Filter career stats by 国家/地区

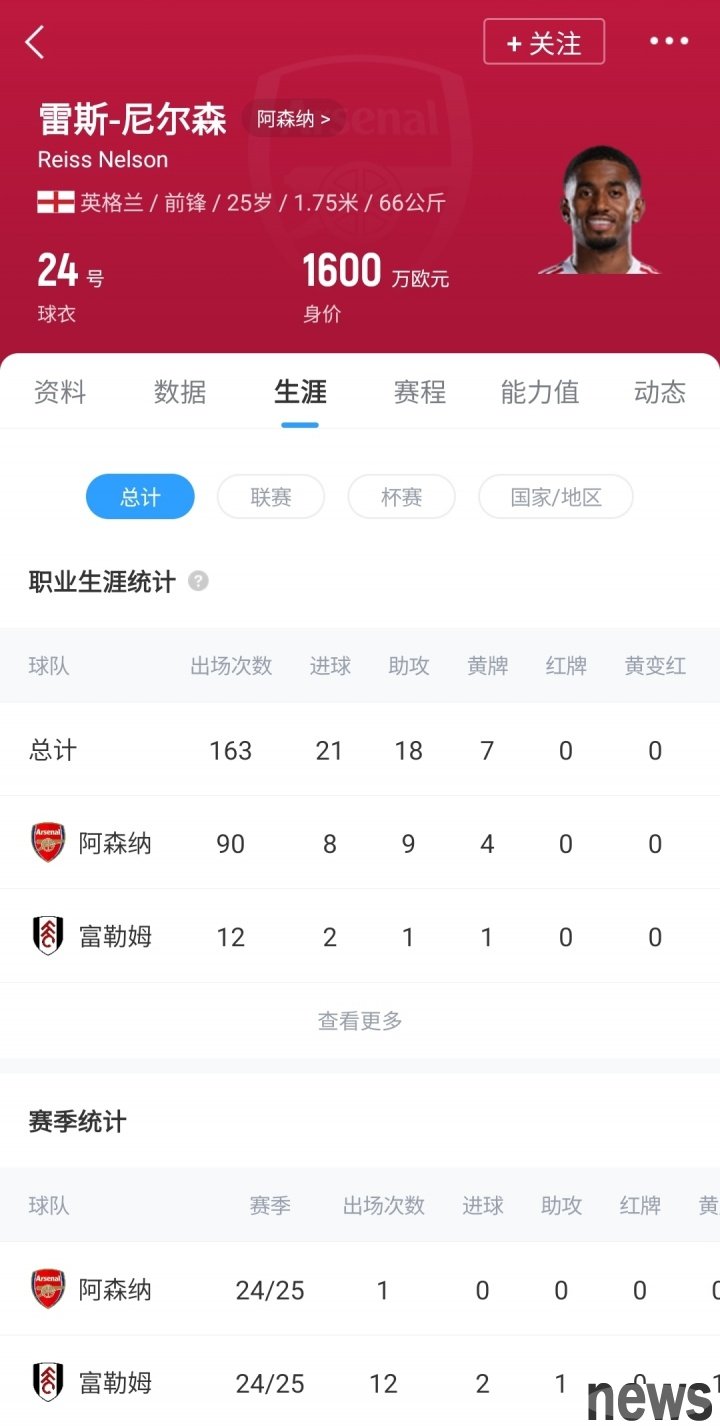[556, 497]
